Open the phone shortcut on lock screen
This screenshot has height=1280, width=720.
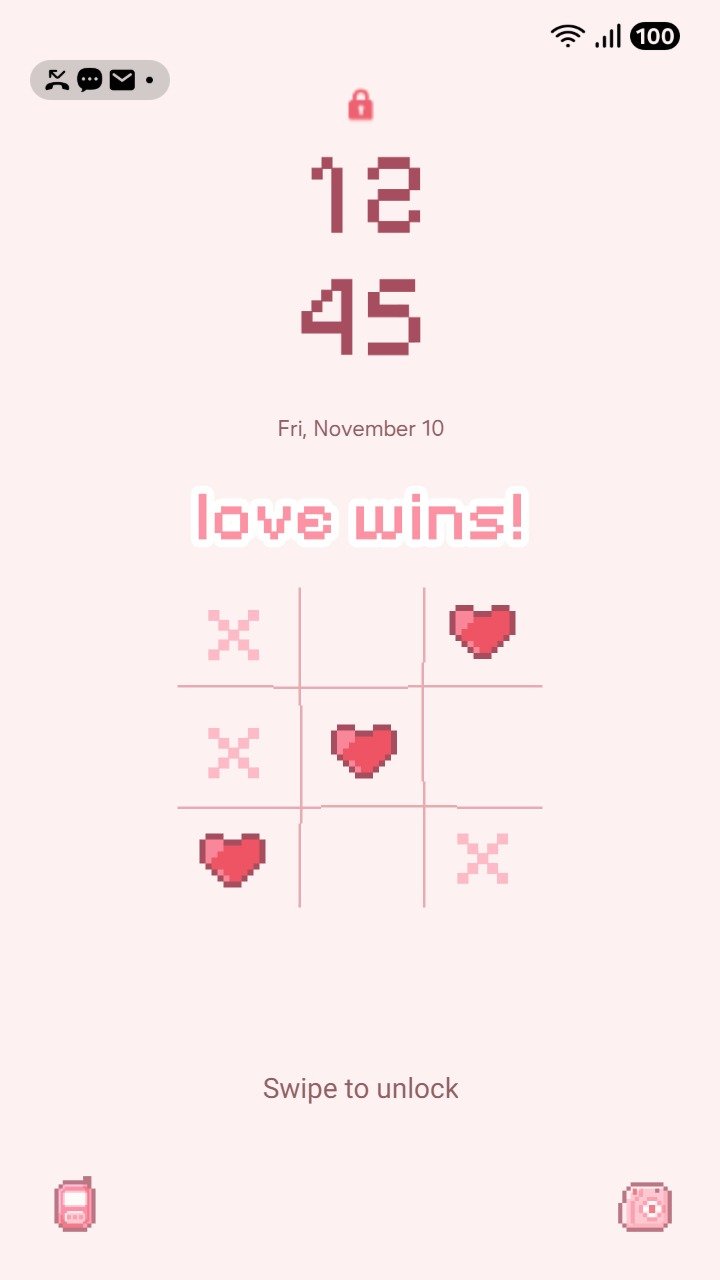[x=75, y=1204]
